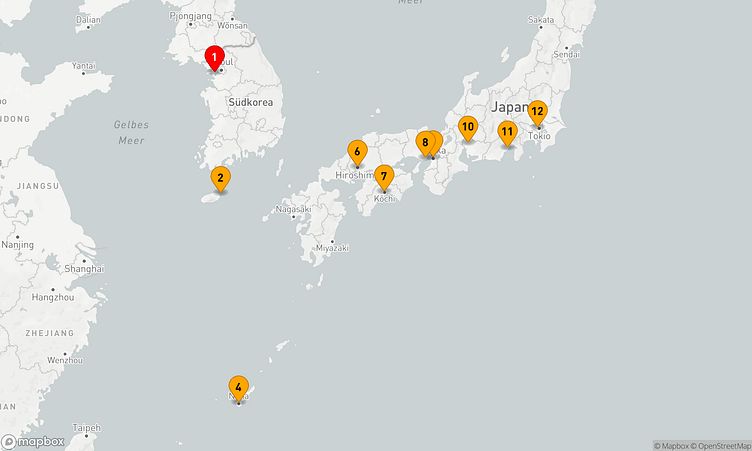Viewport: 752px width, 451px height.
Task: Select map marker 10
Action: click(x=467, y=127)
